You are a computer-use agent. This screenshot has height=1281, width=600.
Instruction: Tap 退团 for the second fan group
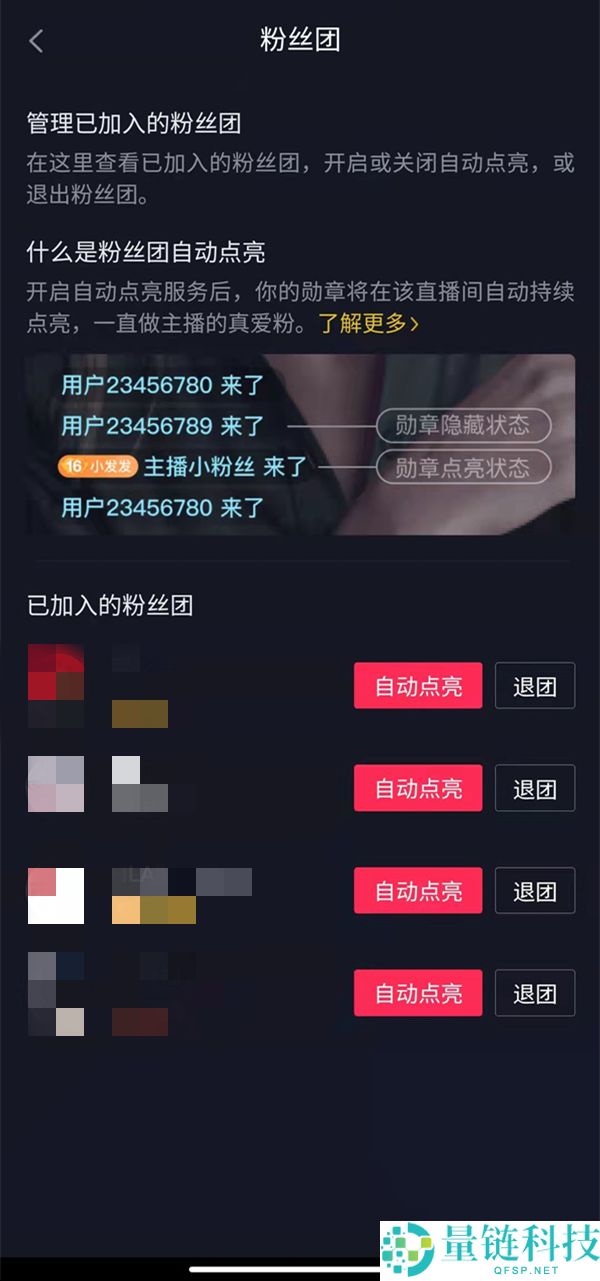[x=535, y=788]
